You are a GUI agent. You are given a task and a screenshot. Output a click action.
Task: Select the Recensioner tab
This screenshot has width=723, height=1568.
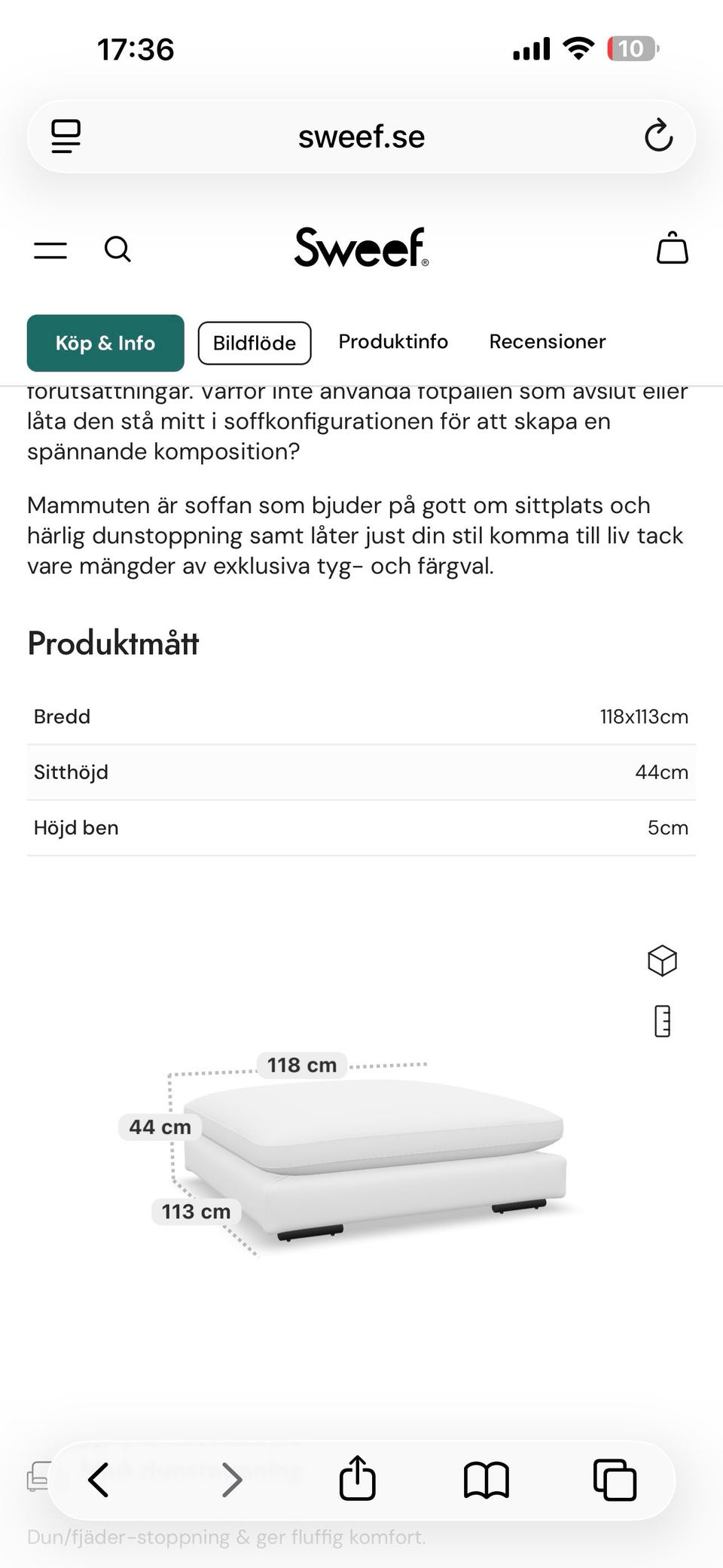tap(548, 341)
